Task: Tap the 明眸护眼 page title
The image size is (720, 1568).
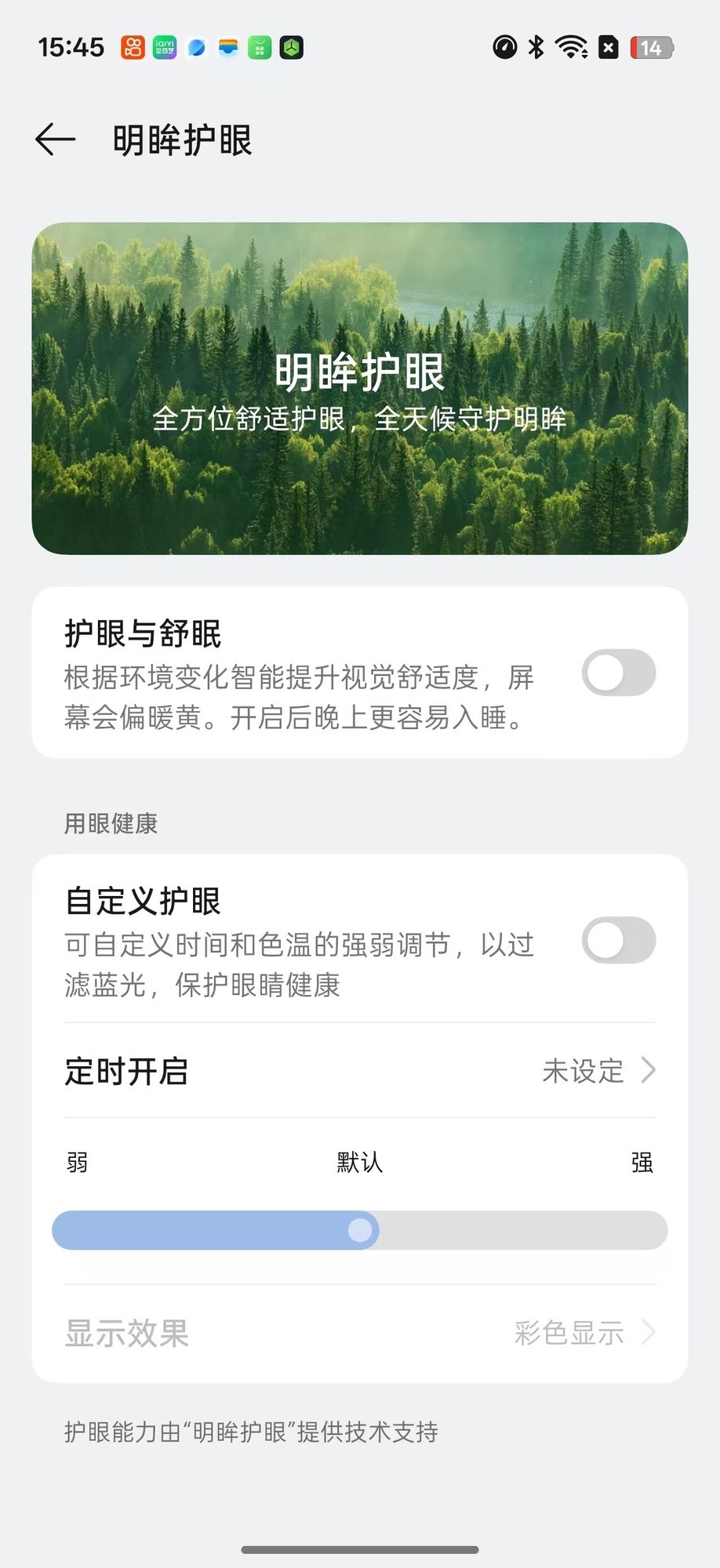Action: coord(181,141)
